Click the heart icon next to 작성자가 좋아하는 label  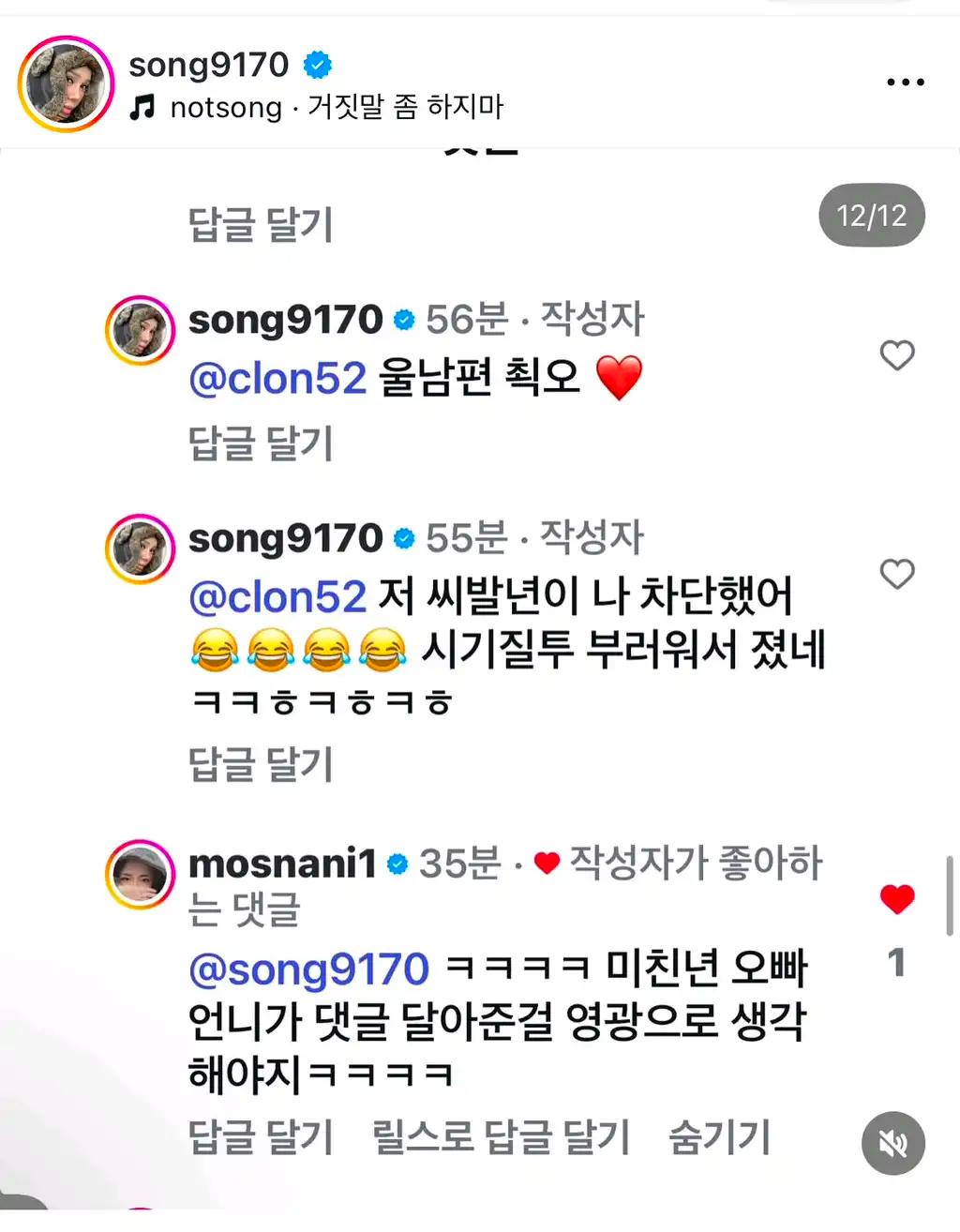547,864
